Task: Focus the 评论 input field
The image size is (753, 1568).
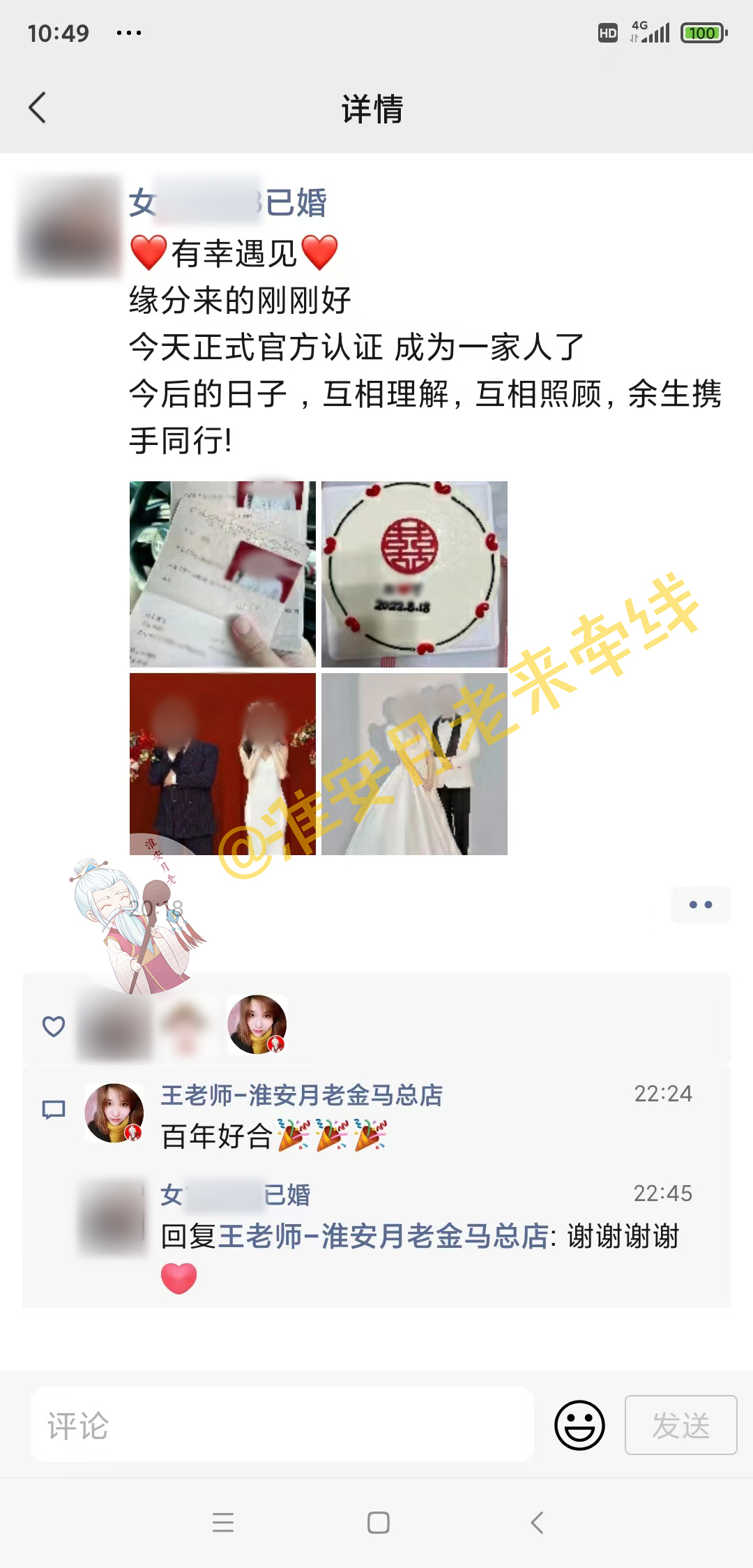Action: [x=282, y=1425]
